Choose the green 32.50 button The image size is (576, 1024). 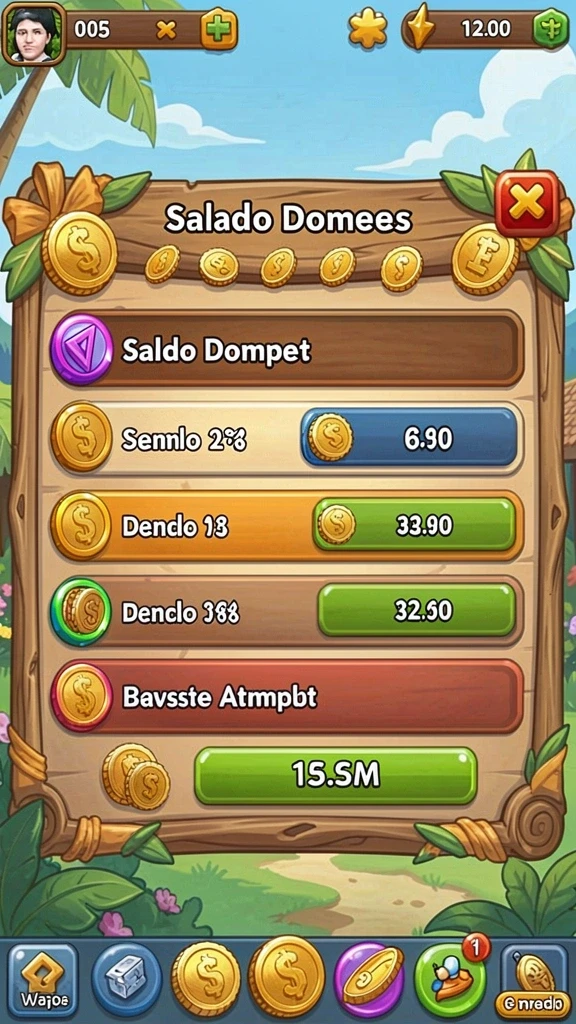tap(417, 610)
